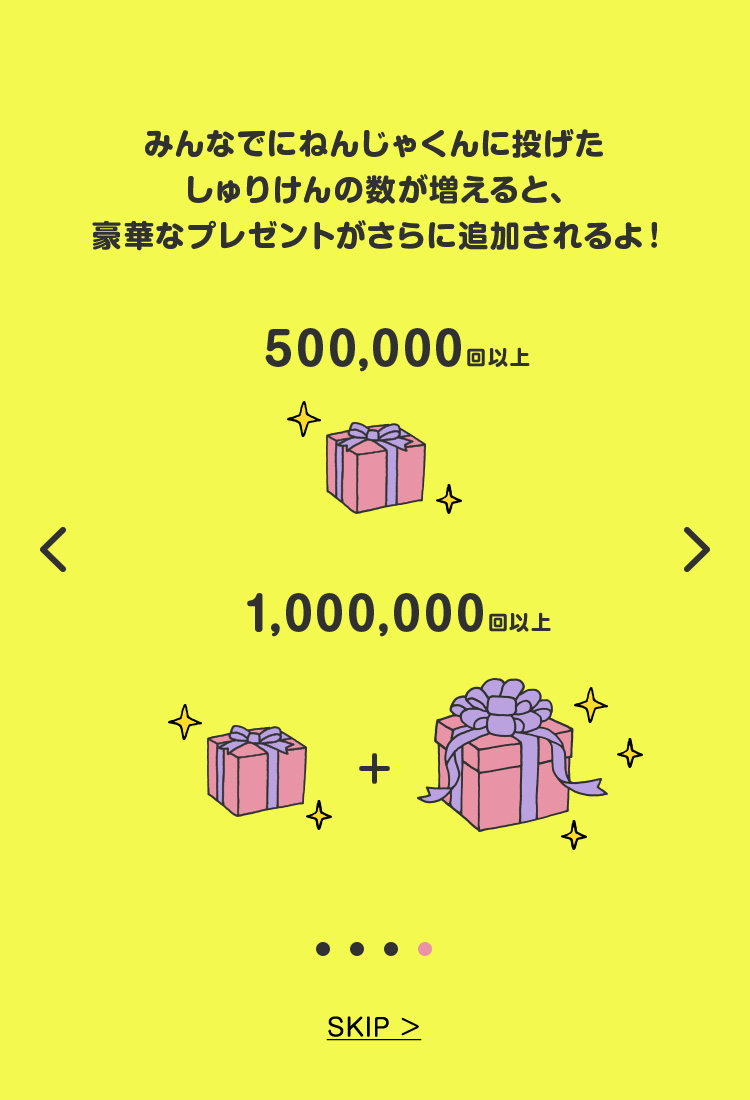Viewport: 750px width, 1100px height.
Task: Tap the SKIP link
Action: click(373, 1027)
